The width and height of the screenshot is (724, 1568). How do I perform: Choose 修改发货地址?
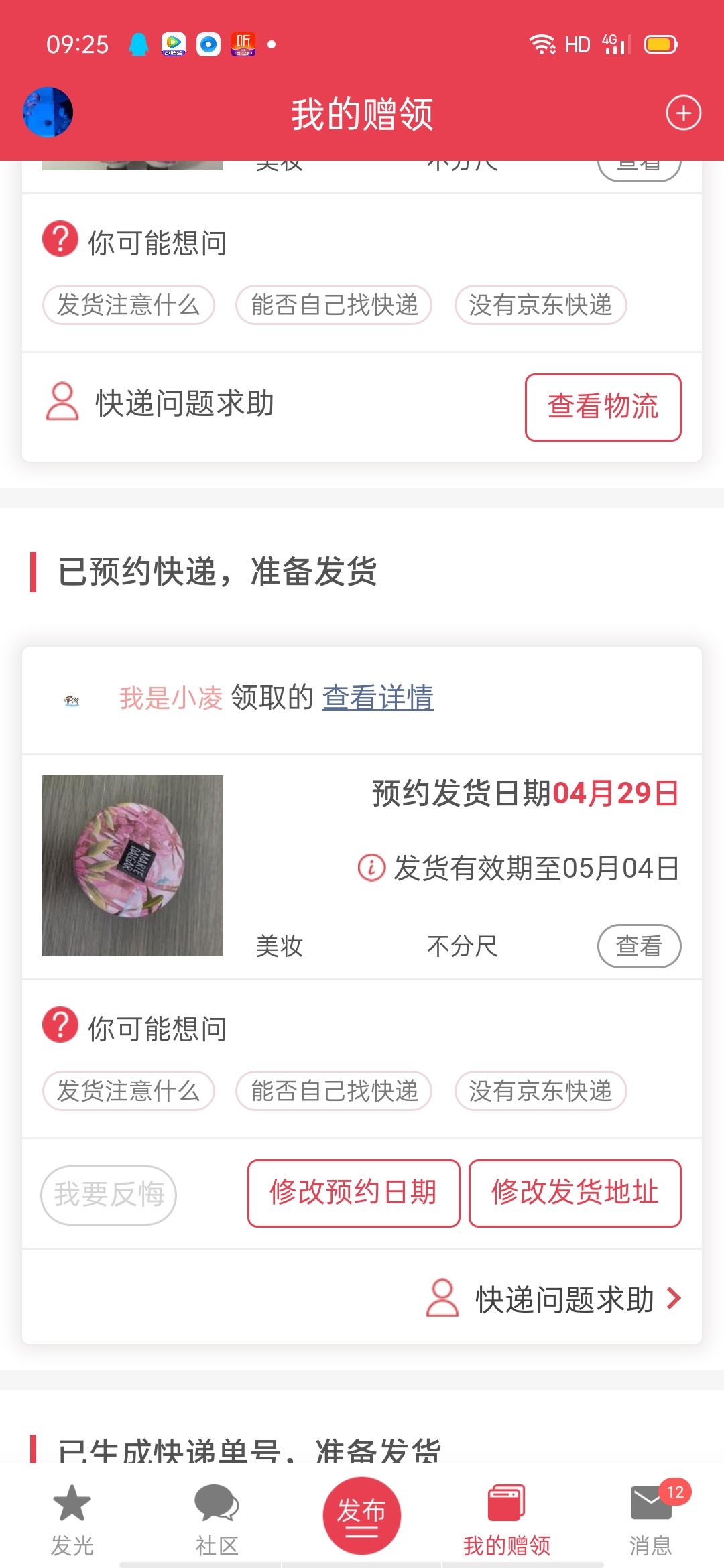point(575,1193)
